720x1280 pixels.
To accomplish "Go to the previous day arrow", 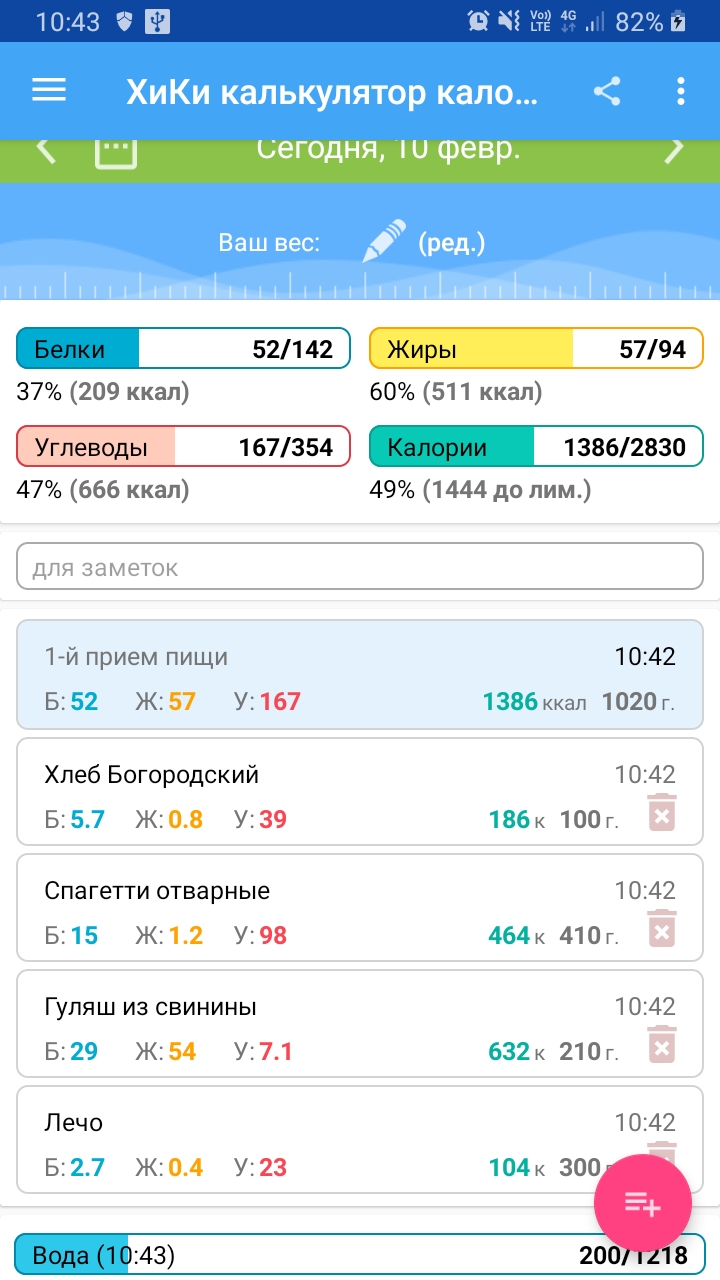I will pos(46,150).
